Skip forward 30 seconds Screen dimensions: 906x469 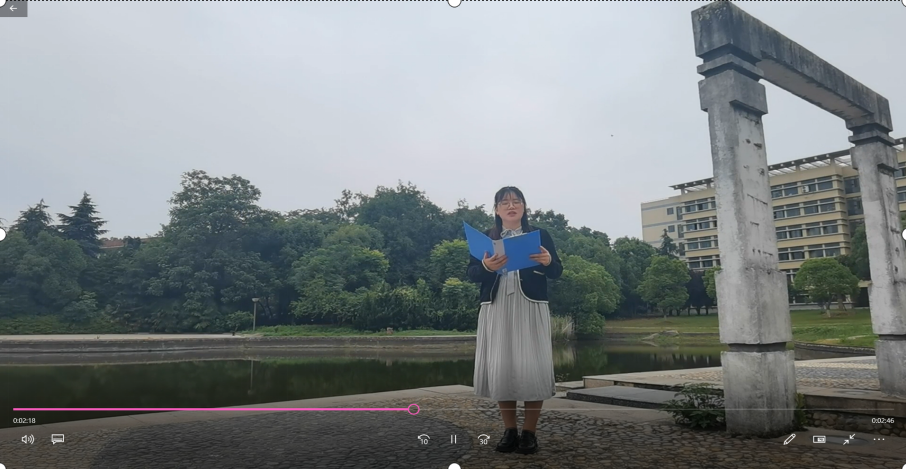(x=484, y=439)
